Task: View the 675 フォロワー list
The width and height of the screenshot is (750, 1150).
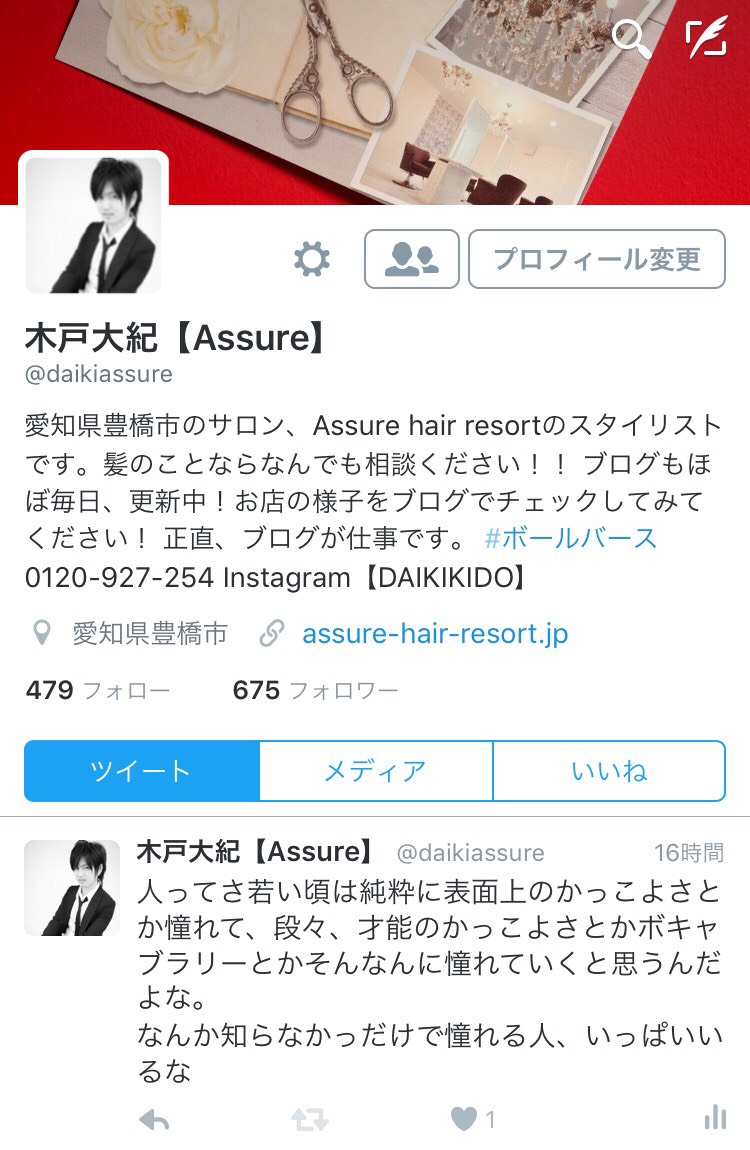Action: [x=315, y=690]
